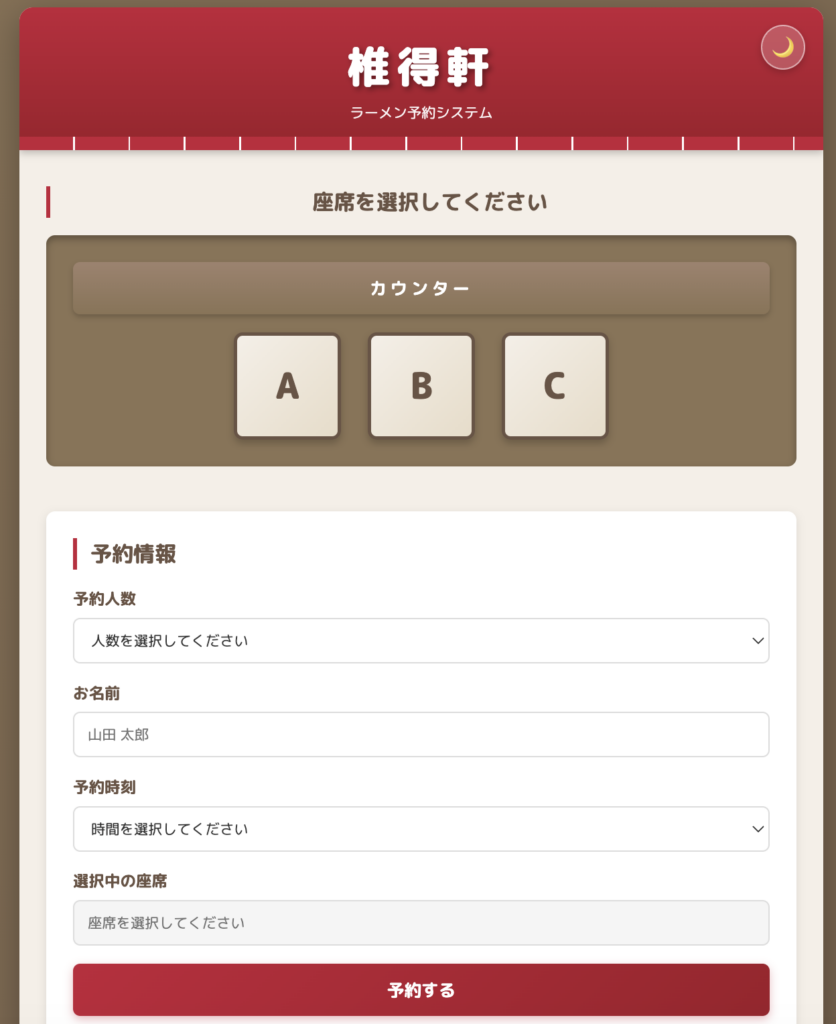
Task: Pick counter seat C
Action: [555, 386]
